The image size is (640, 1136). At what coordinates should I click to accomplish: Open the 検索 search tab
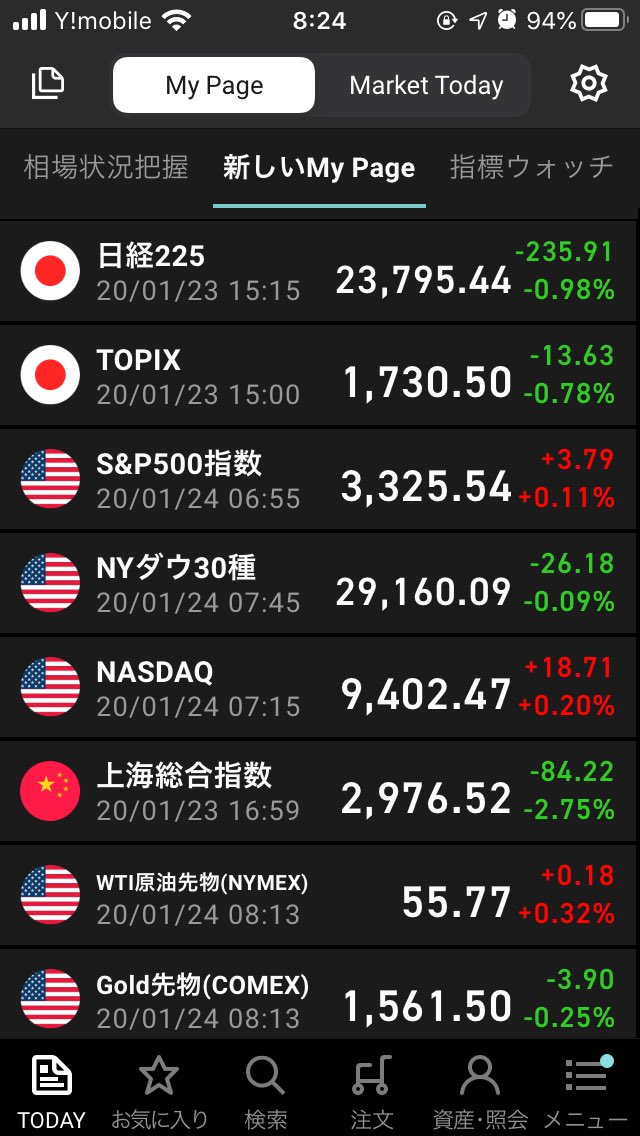(265, 1090)
